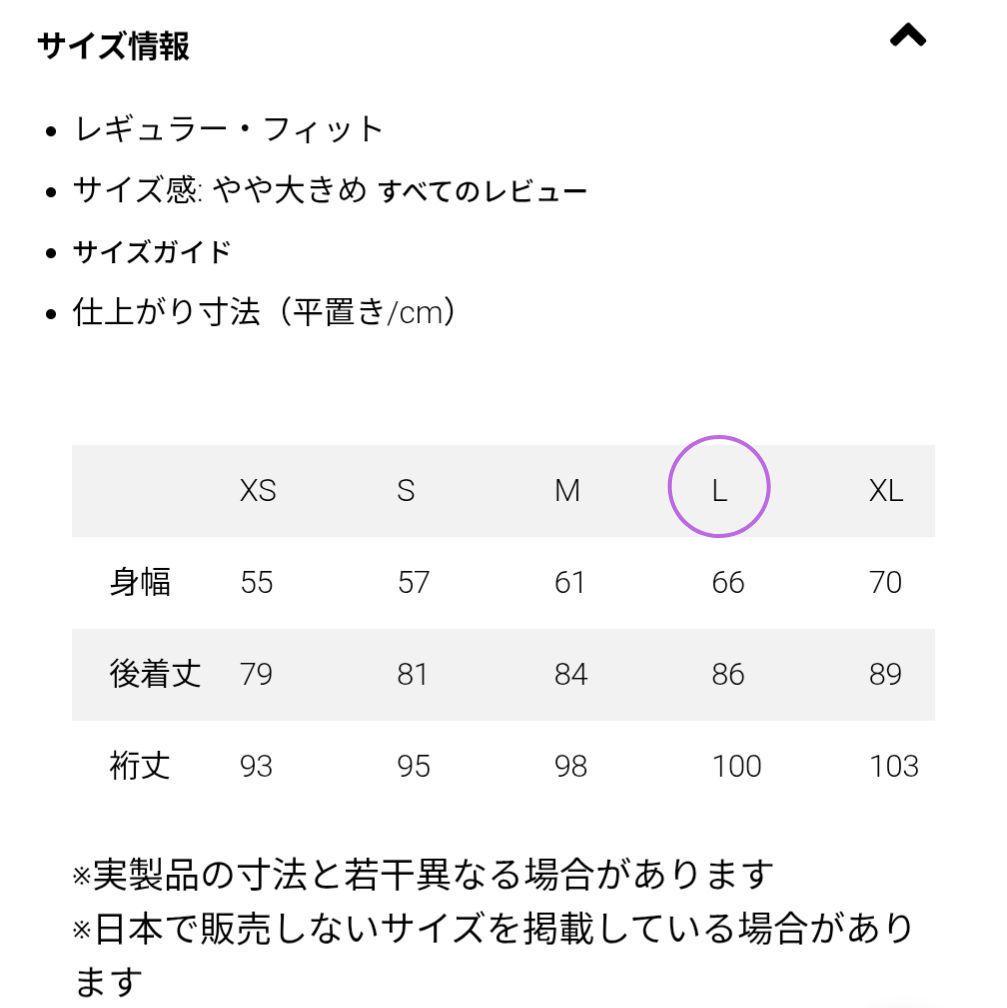Collapse the サイズ情報 section
This screenshot has width=1007, height=1008.
908,38
